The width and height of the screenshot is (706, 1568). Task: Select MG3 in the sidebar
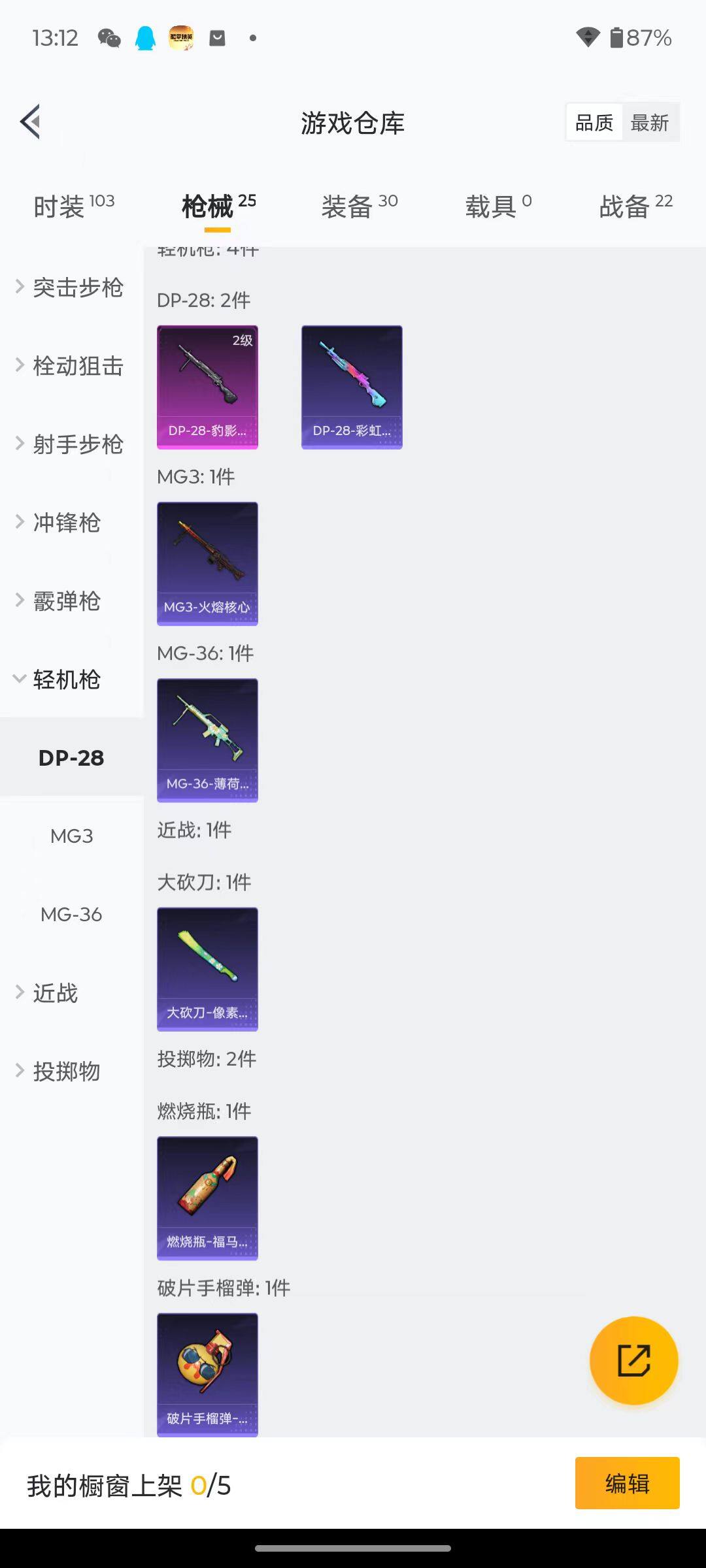71,836
